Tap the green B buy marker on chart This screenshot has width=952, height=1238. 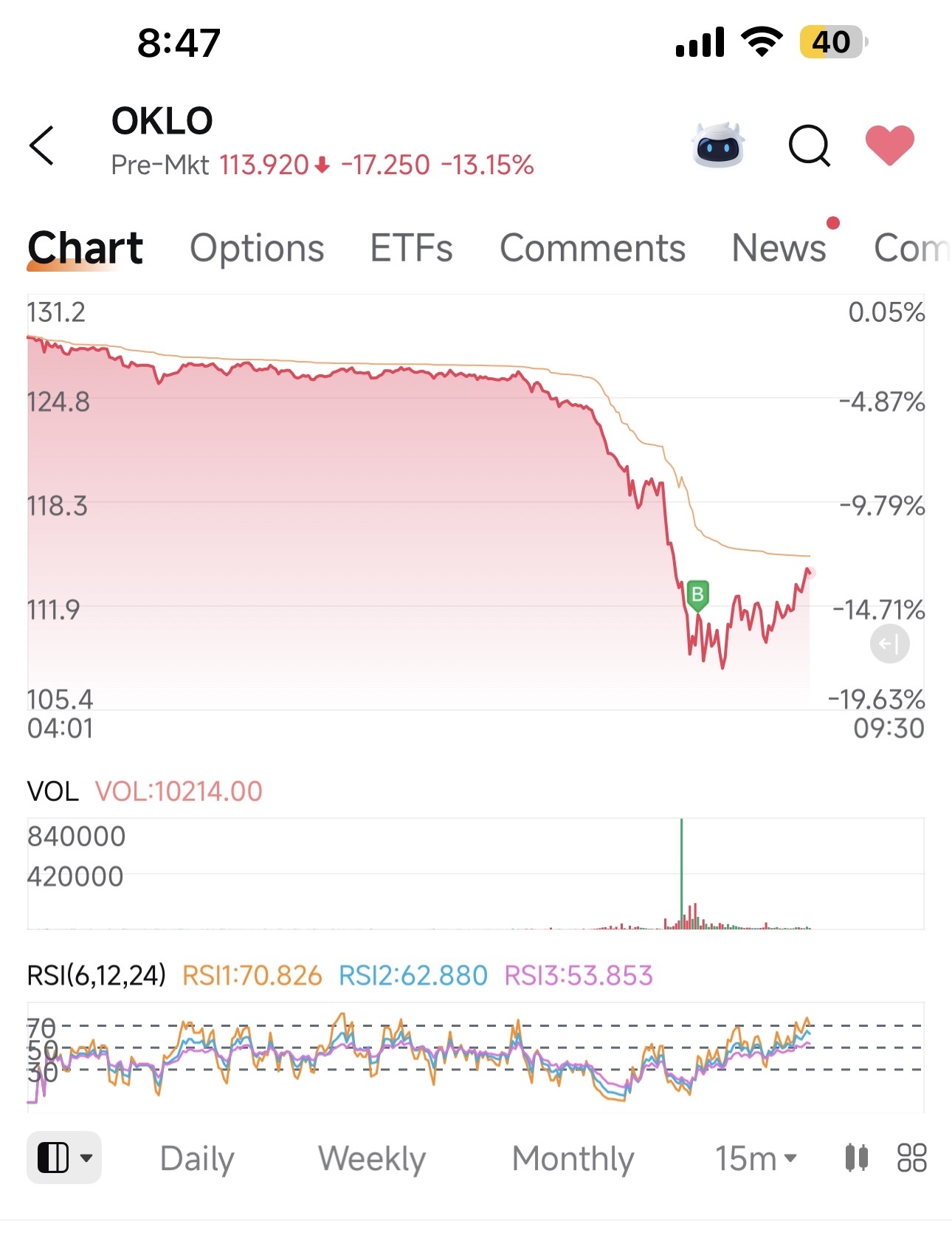pos(696,594)
